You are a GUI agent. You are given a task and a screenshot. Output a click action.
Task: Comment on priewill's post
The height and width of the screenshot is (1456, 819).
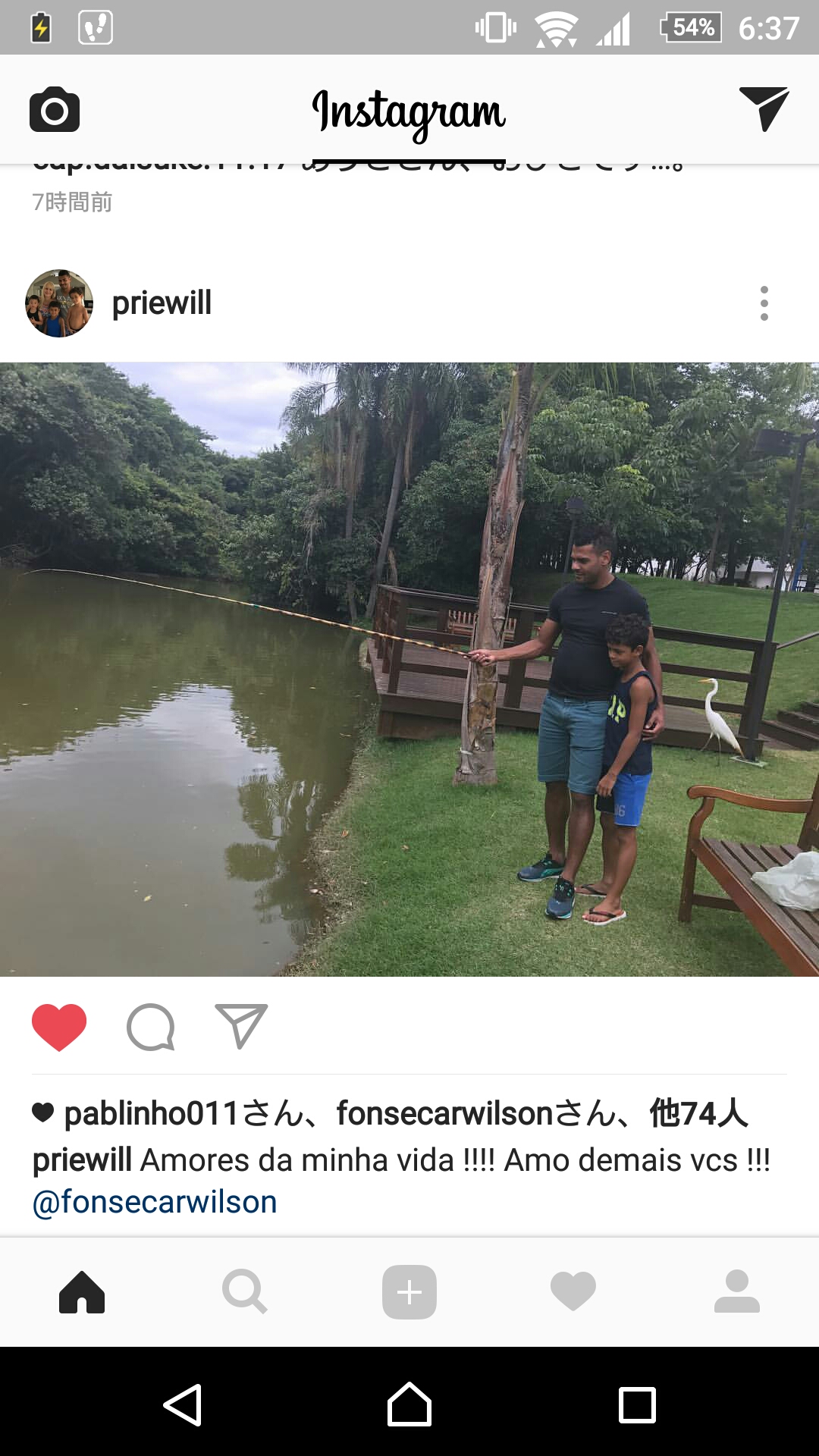tap(150, 1027)
